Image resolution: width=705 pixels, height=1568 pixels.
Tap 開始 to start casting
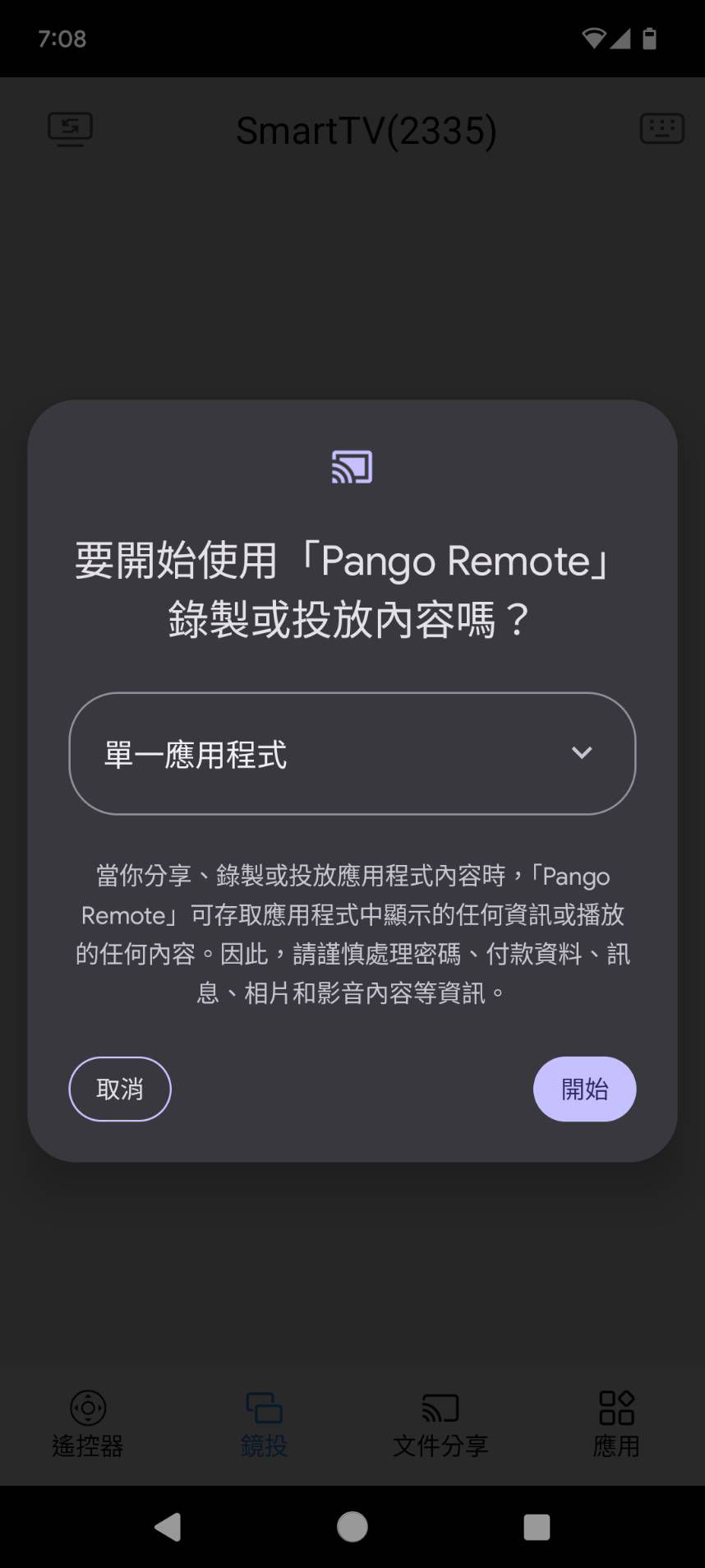pyautogui.click(x=584, y=1089)
